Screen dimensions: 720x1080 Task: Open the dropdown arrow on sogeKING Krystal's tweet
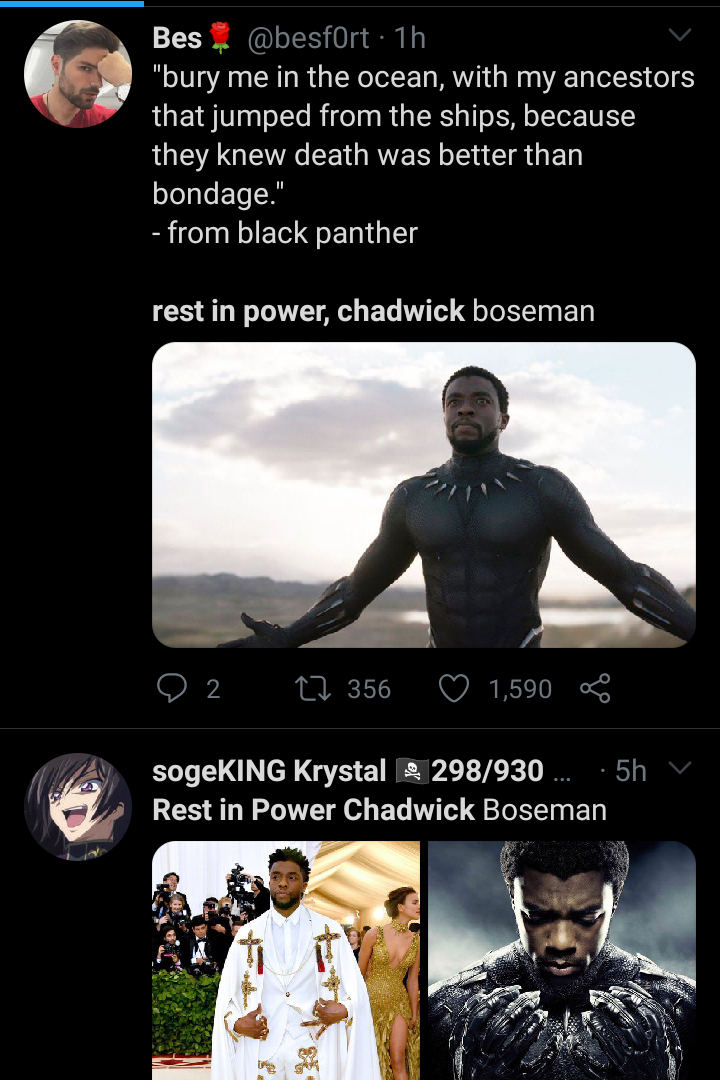click(x=679, y=769)
